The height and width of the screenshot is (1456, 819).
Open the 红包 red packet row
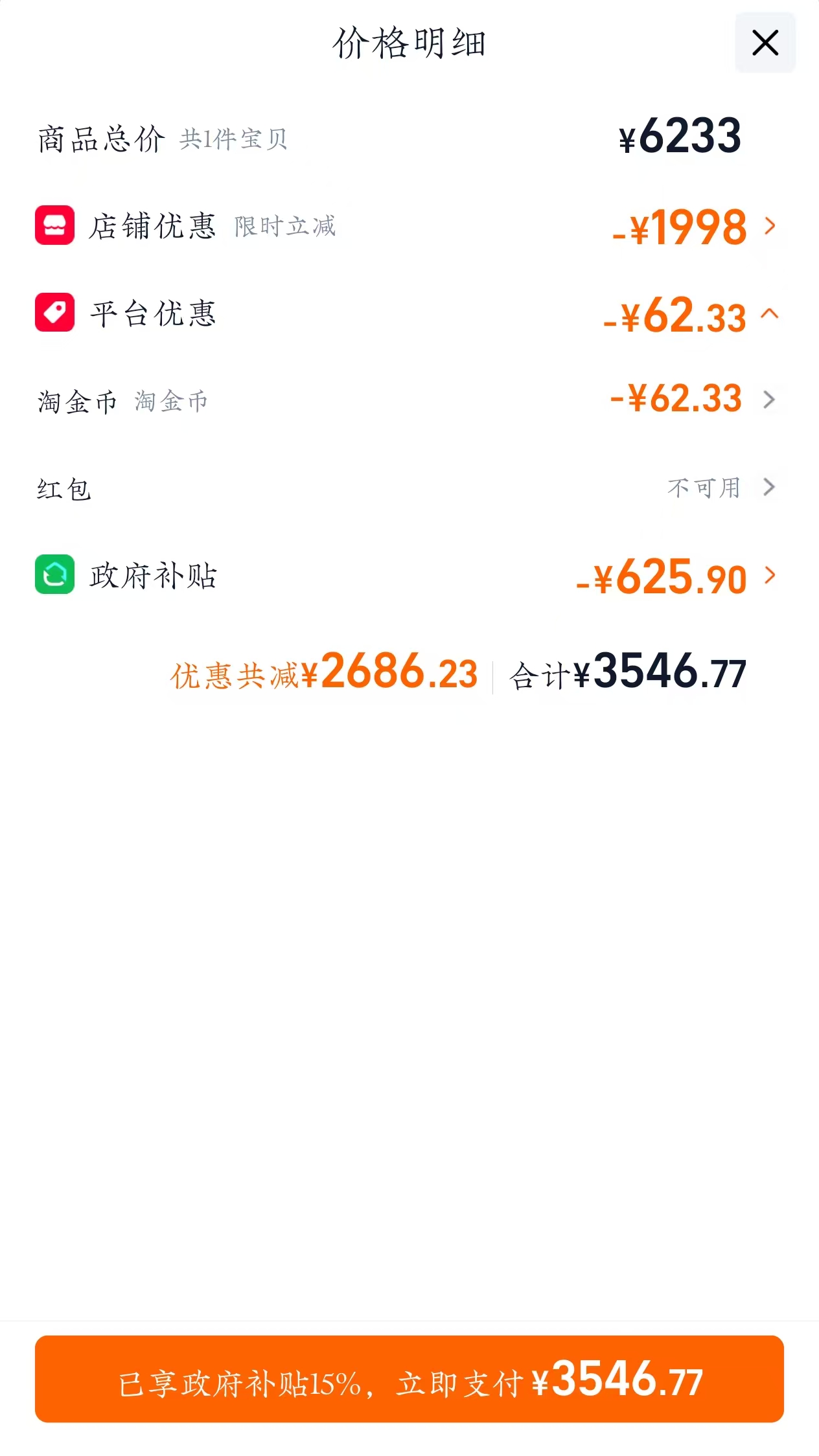click(x=409, y=488)
